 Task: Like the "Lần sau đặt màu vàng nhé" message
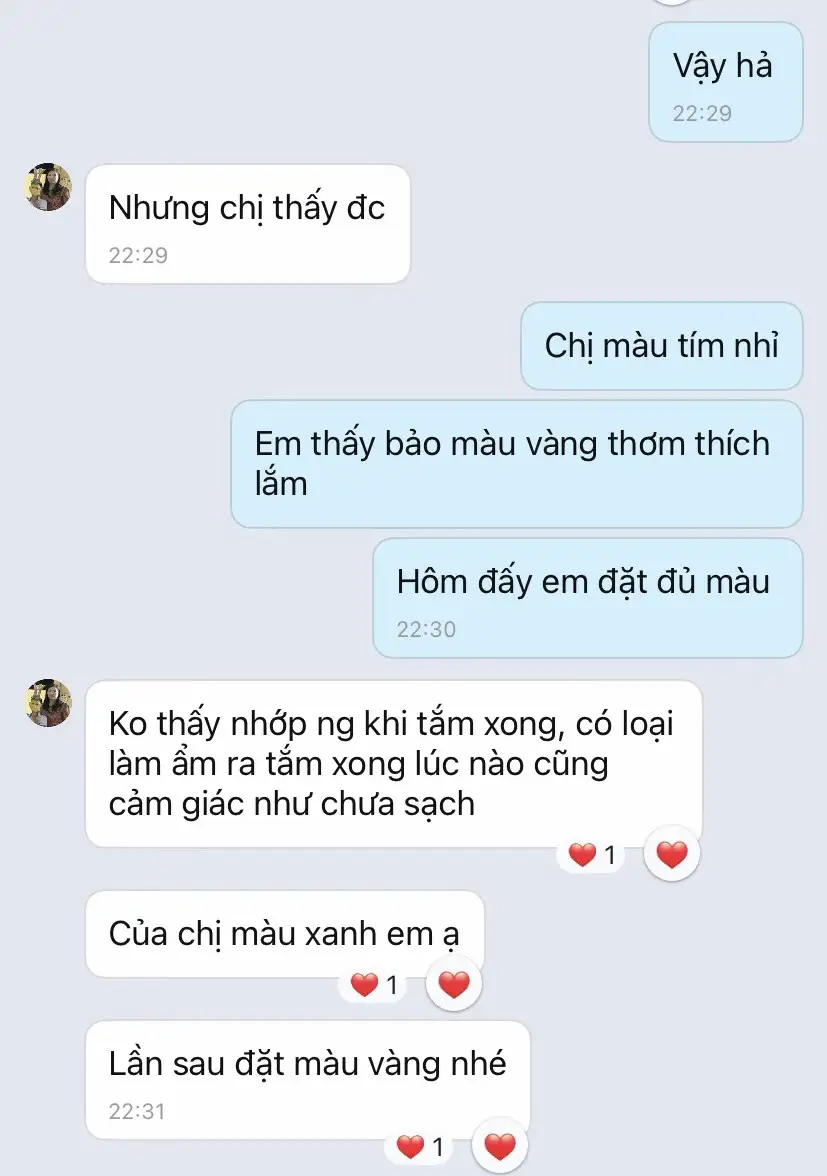(499, 1146)
